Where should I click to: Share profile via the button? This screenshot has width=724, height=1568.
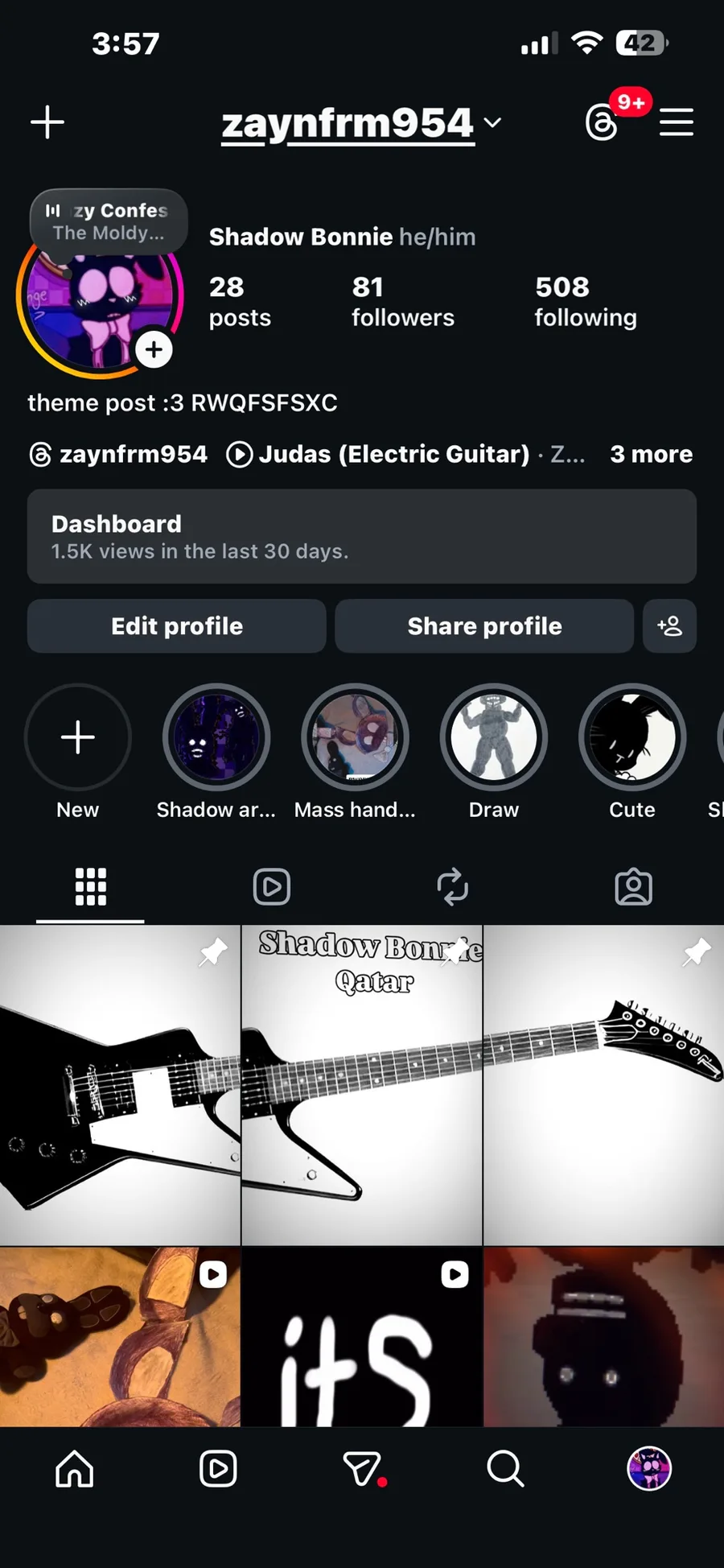coord(484,626)
